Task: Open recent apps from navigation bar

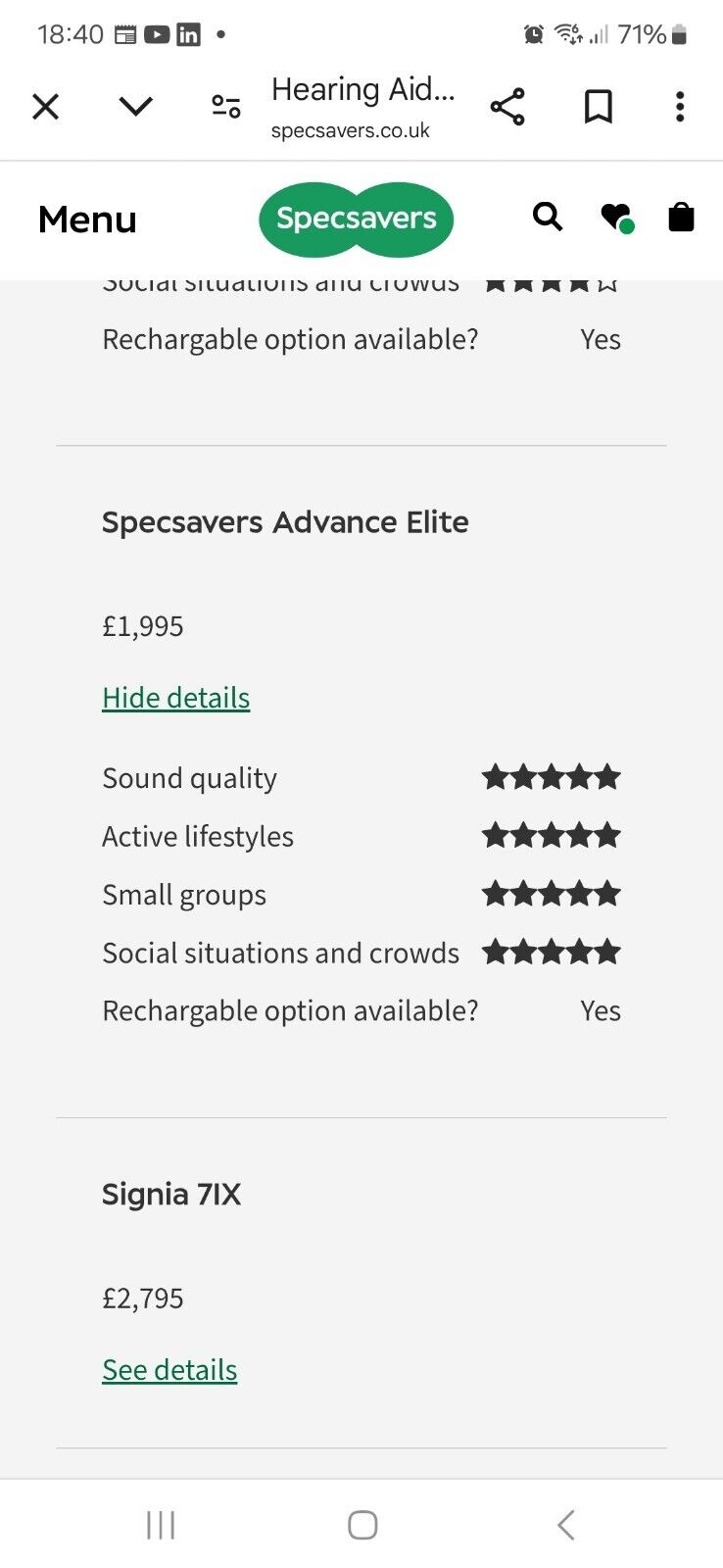Action: 160,1525
